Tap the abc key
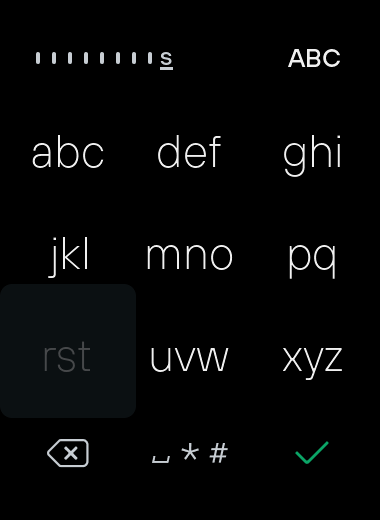 click(68, 153)
